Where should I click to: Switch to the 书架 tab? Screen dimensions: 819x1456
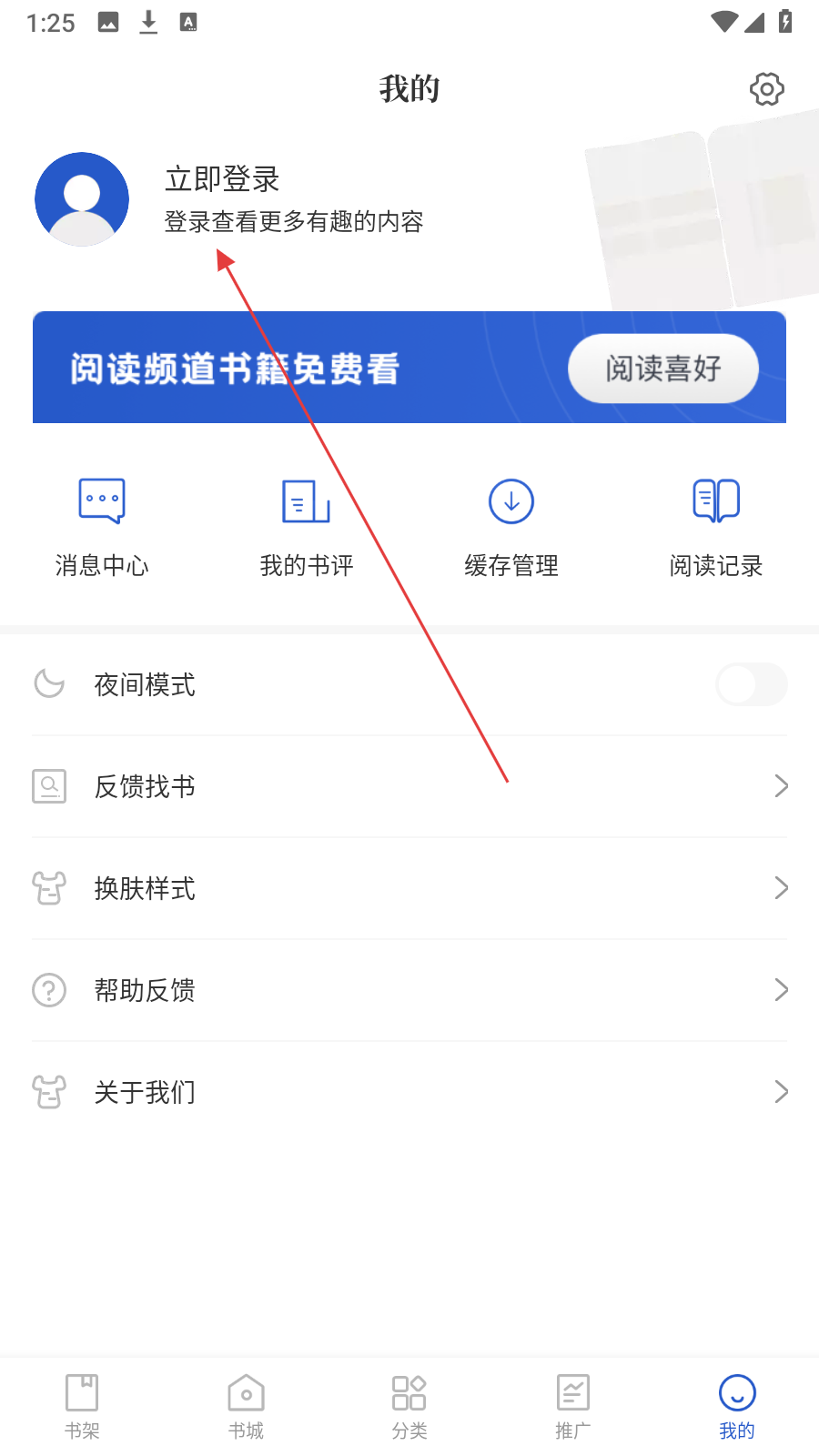click(x=82, y=1406)
